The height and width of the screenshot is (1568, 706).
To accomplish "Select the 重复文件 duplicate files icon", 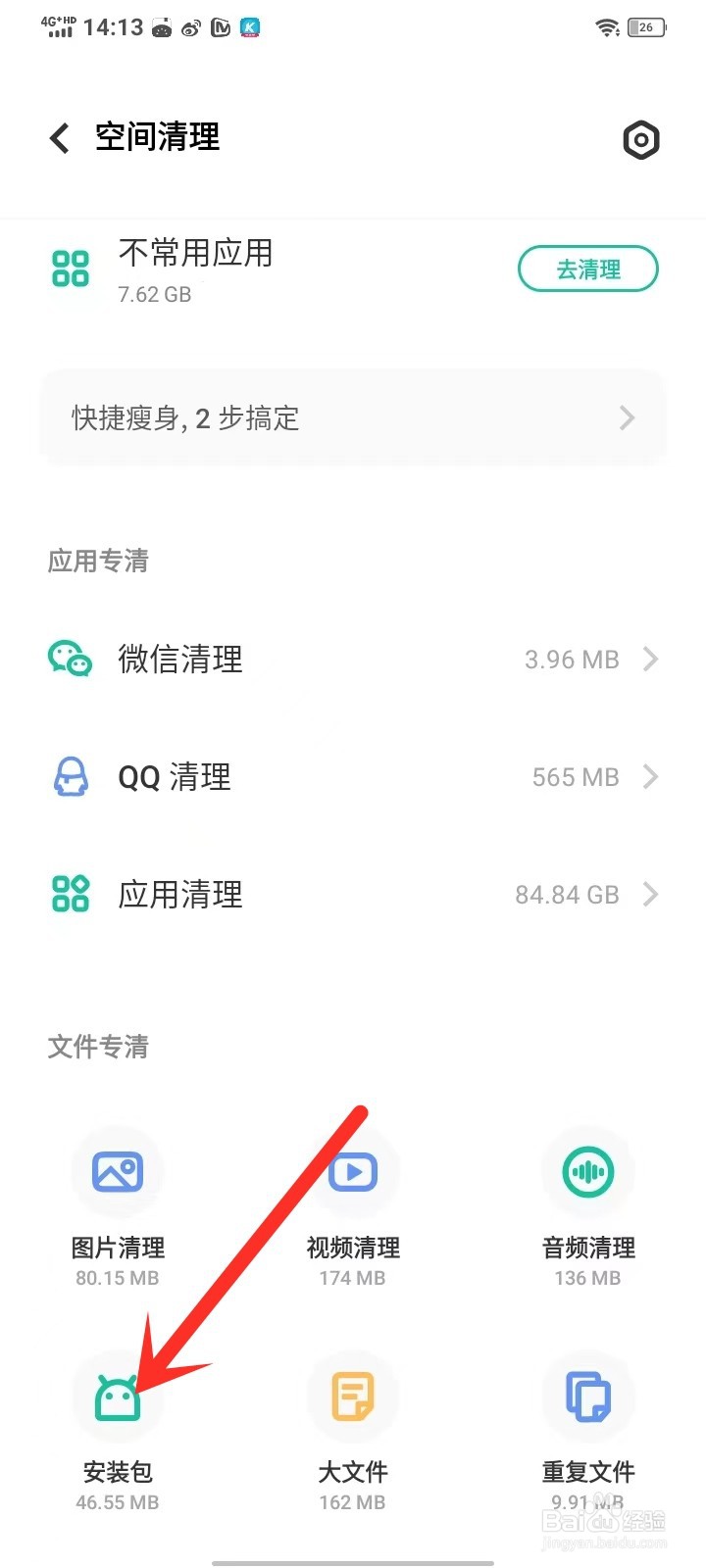I will [586, 1396].
